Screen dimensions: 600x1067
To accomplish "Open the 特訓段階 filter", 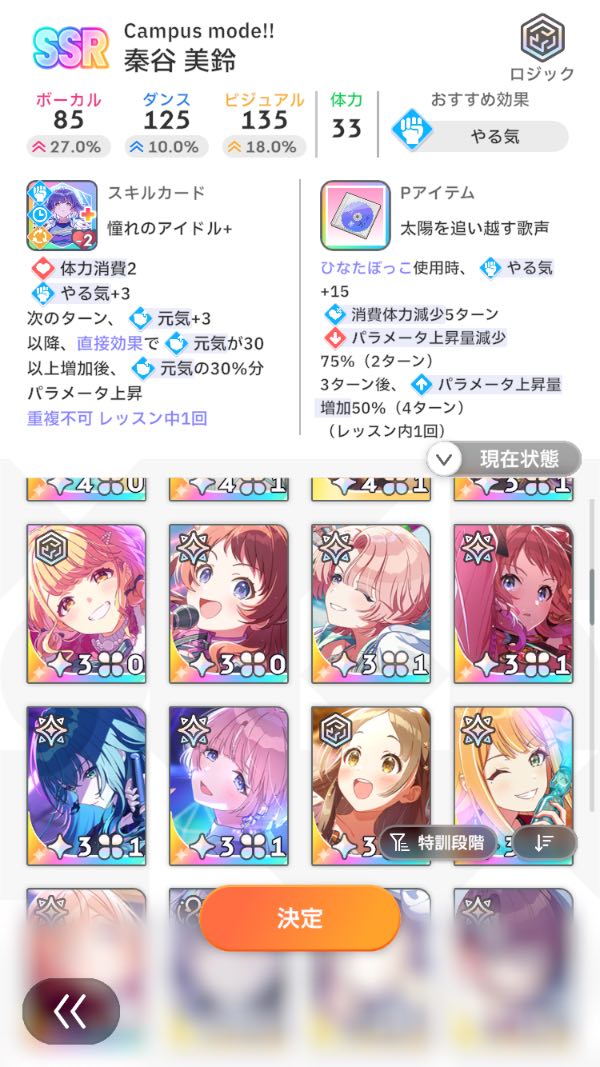I will 450,842.
